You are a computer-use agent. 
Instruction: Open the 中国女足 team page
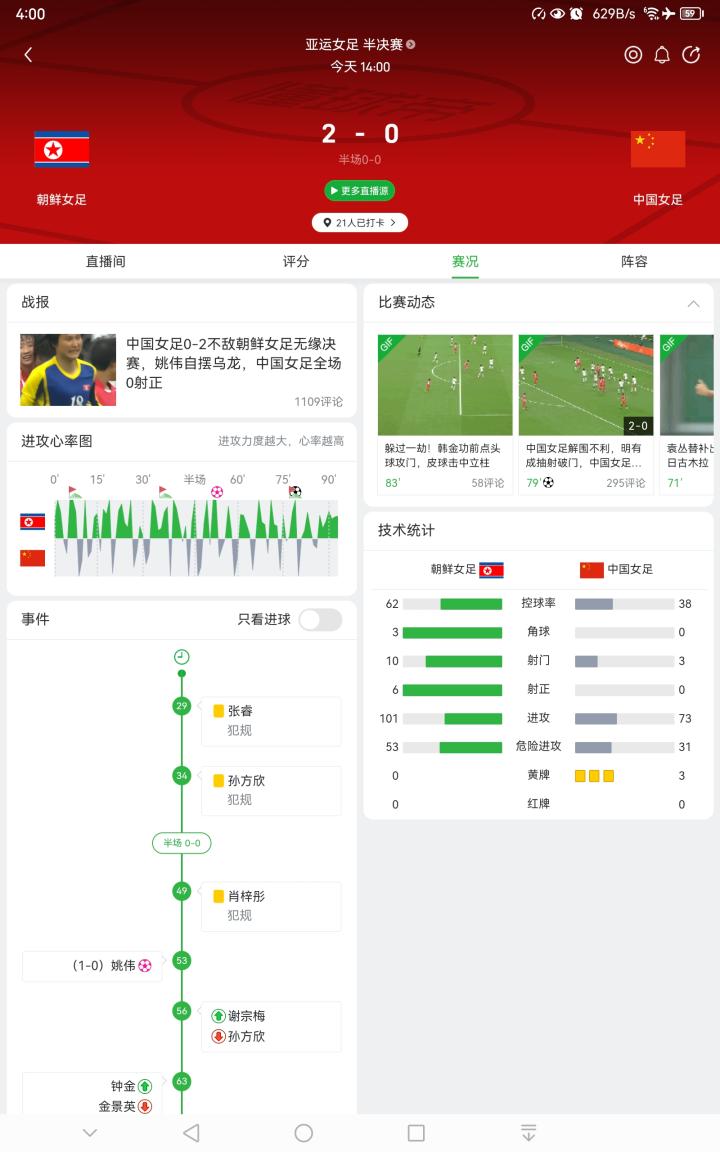click(658, 169)
